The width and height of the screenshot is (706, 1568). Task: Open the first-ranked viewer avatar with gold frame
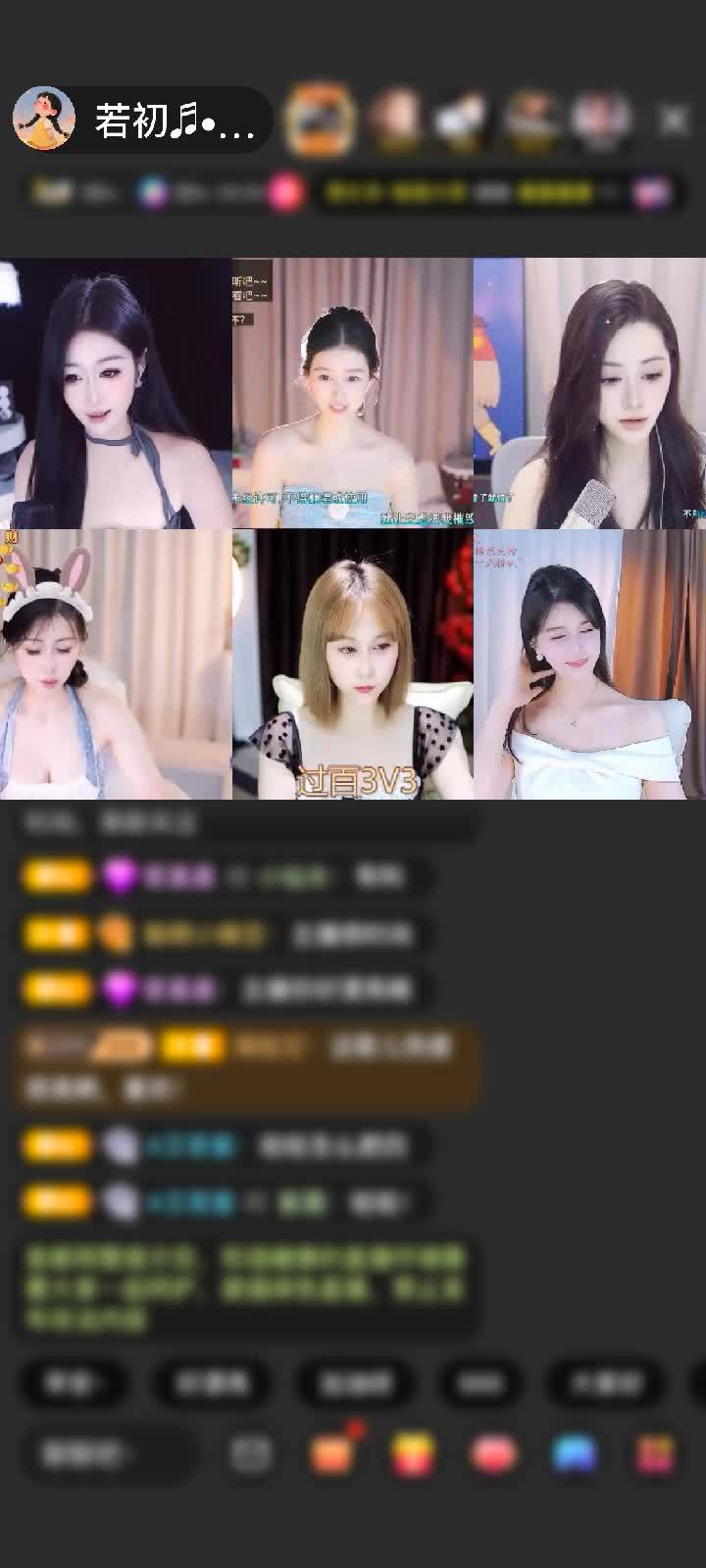(319, 119)
